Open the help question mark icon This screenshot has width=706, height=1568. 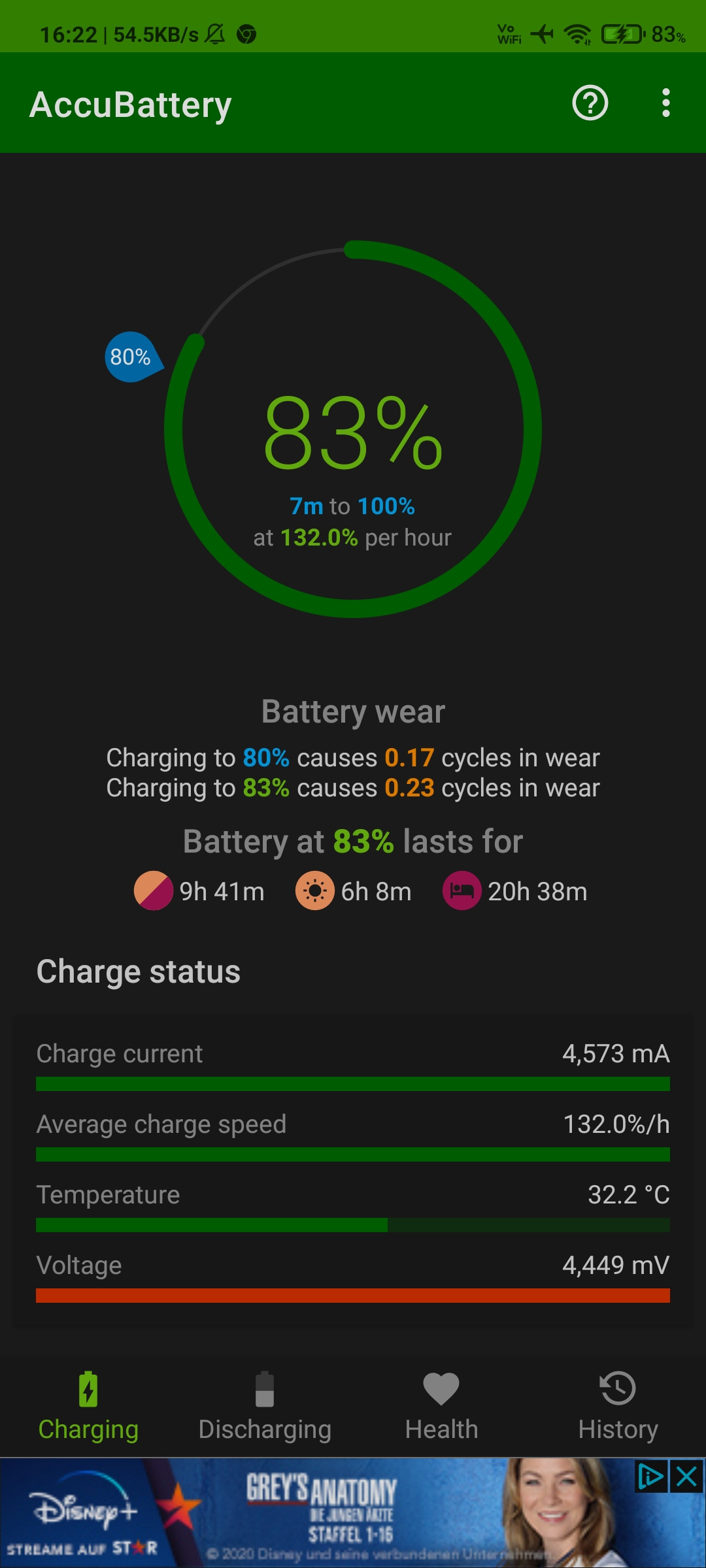click(590, 103)
